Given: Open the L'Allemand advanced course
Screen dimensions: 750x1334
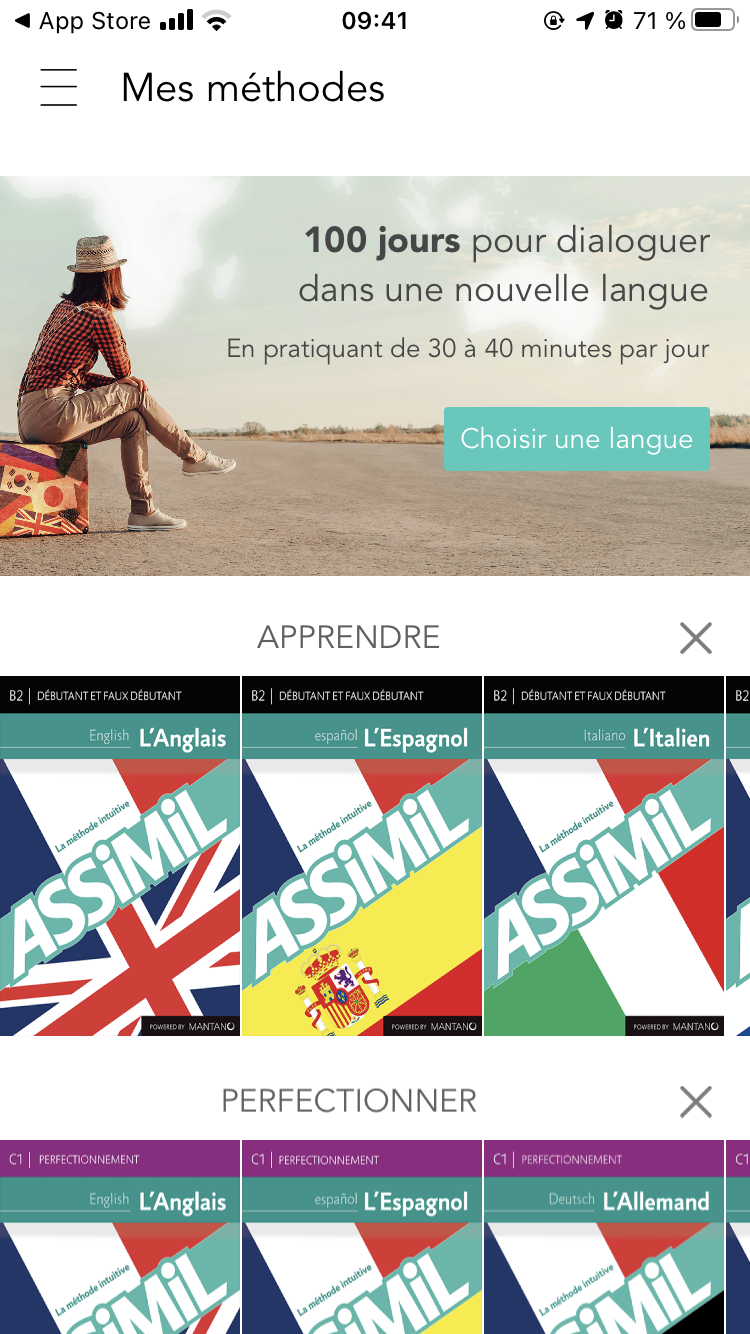Looking at the screenshot, I should 603,1240.
